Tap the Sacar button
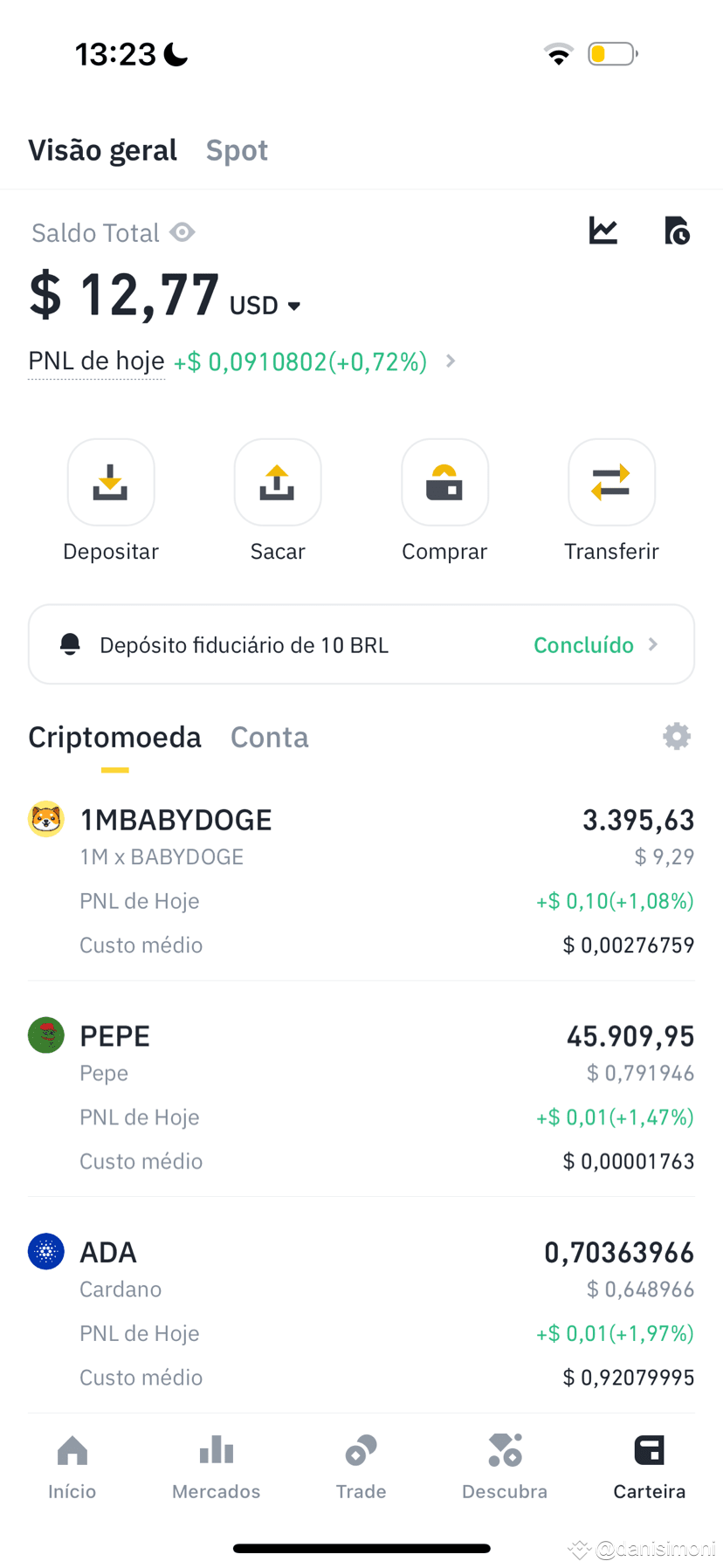 278,501
